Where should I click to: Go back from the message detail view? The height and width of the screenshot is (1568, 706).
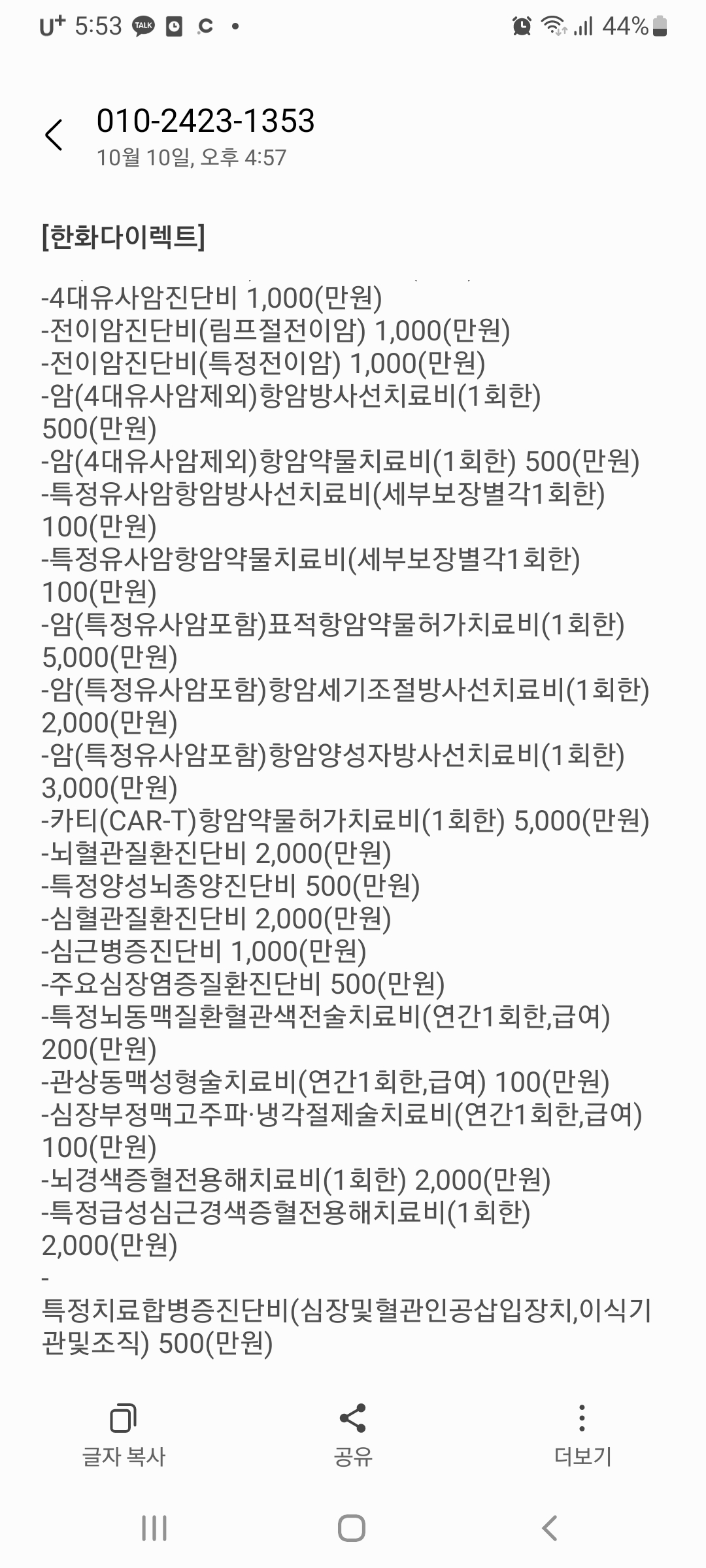pyautogui.click(x=54, y=135)
